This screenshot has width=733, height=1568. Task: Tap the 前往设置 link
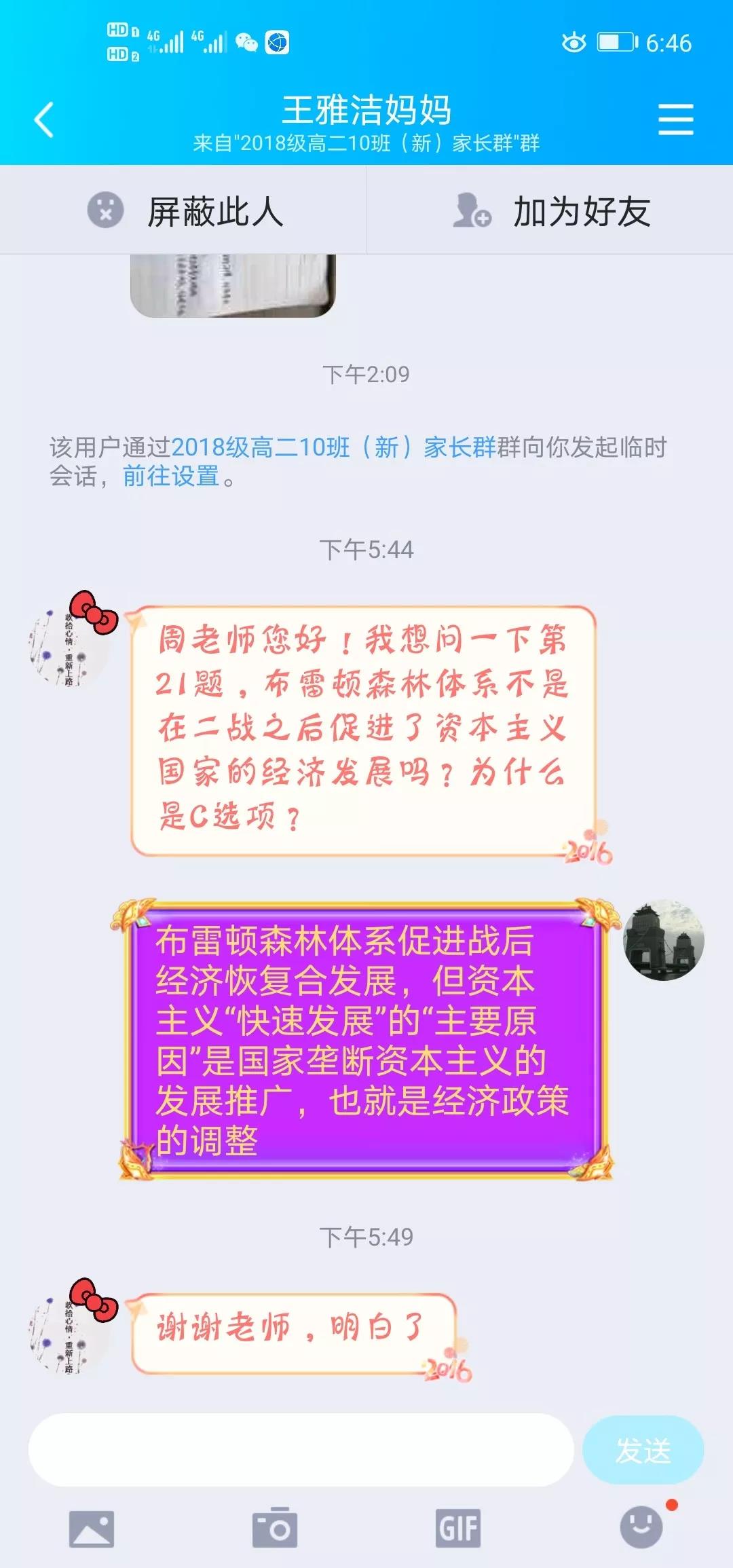coord(171,476)
